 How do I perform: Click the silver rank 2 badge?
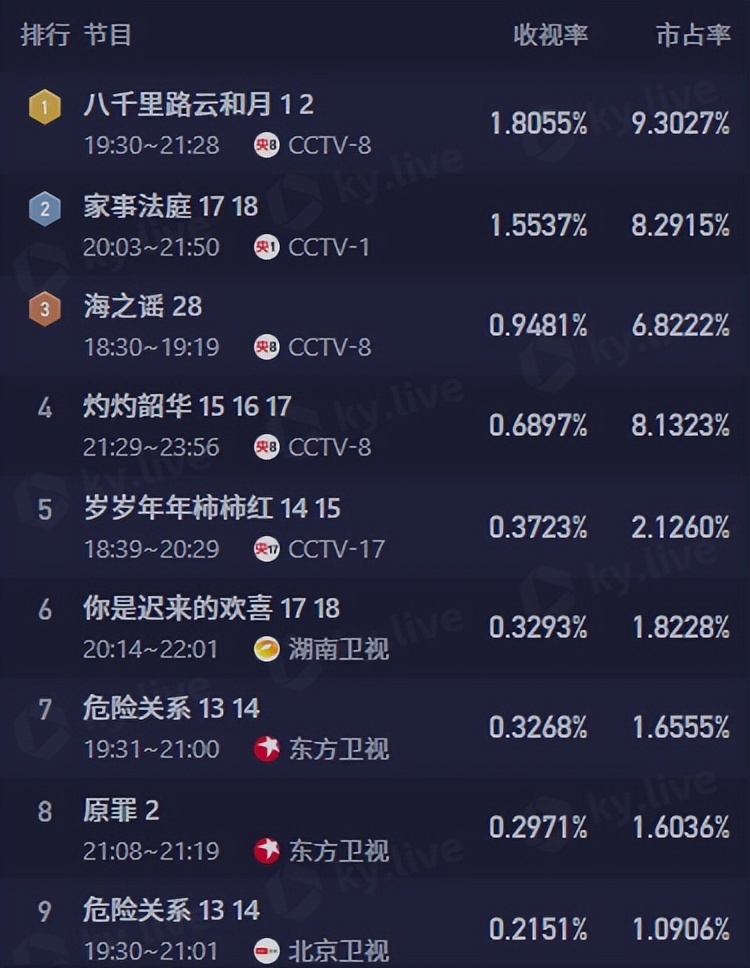pyautogui.click(x=42, y=206)
